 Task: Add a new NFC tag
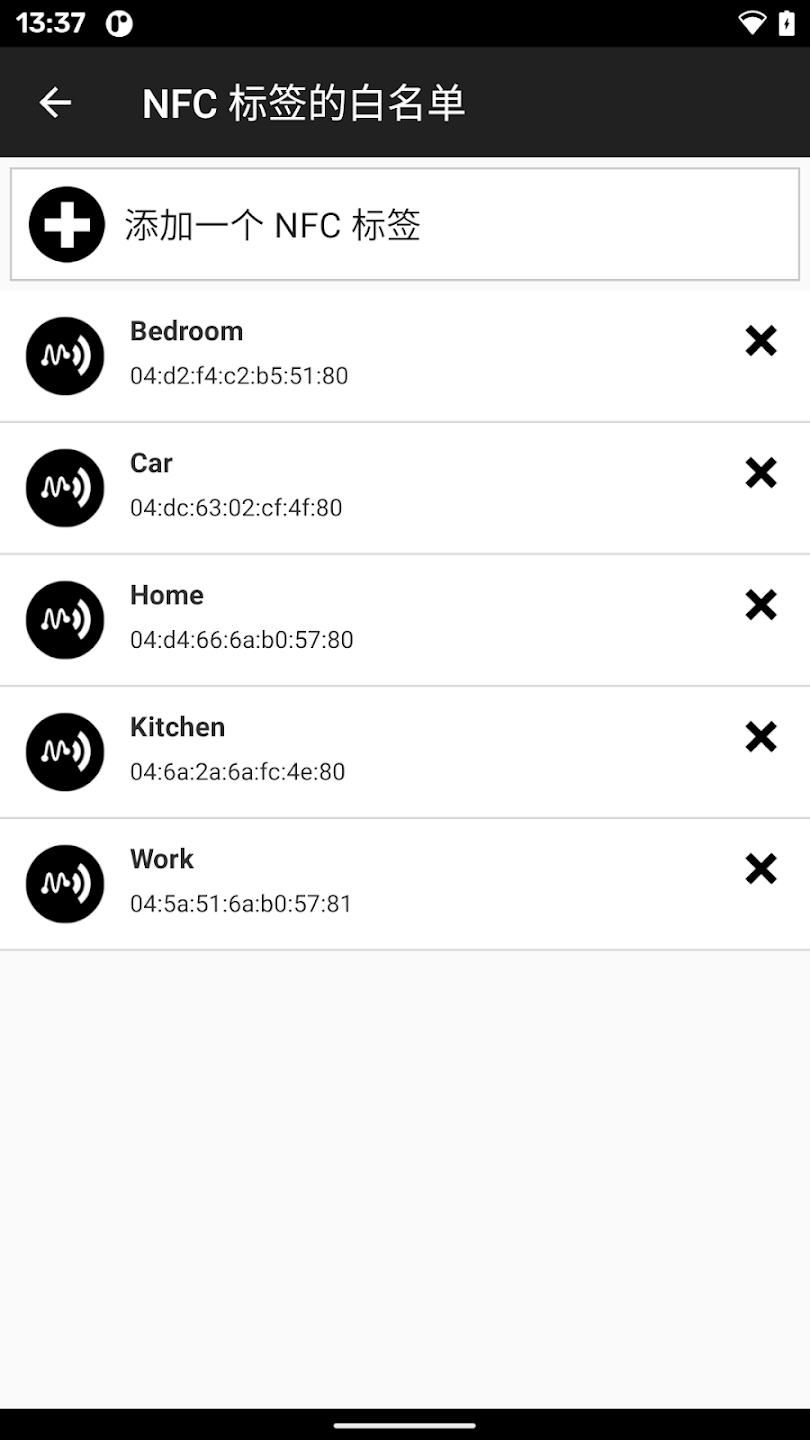(404, 225)
